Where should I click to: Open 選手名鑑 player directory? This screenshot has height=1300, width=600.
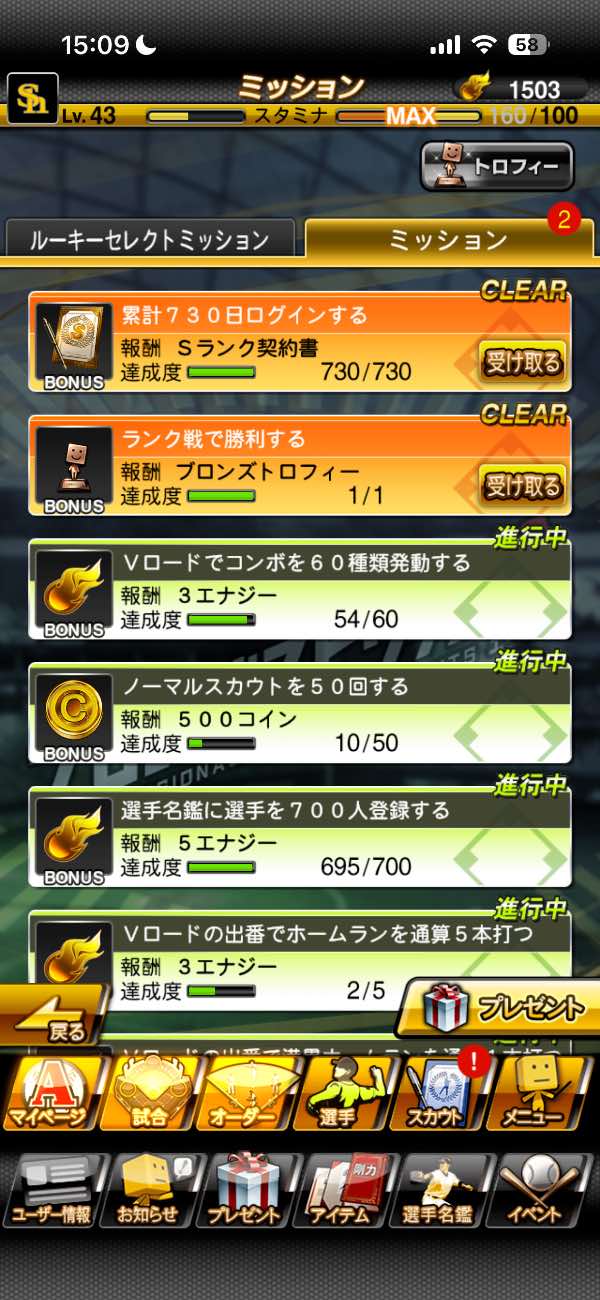441,1191
